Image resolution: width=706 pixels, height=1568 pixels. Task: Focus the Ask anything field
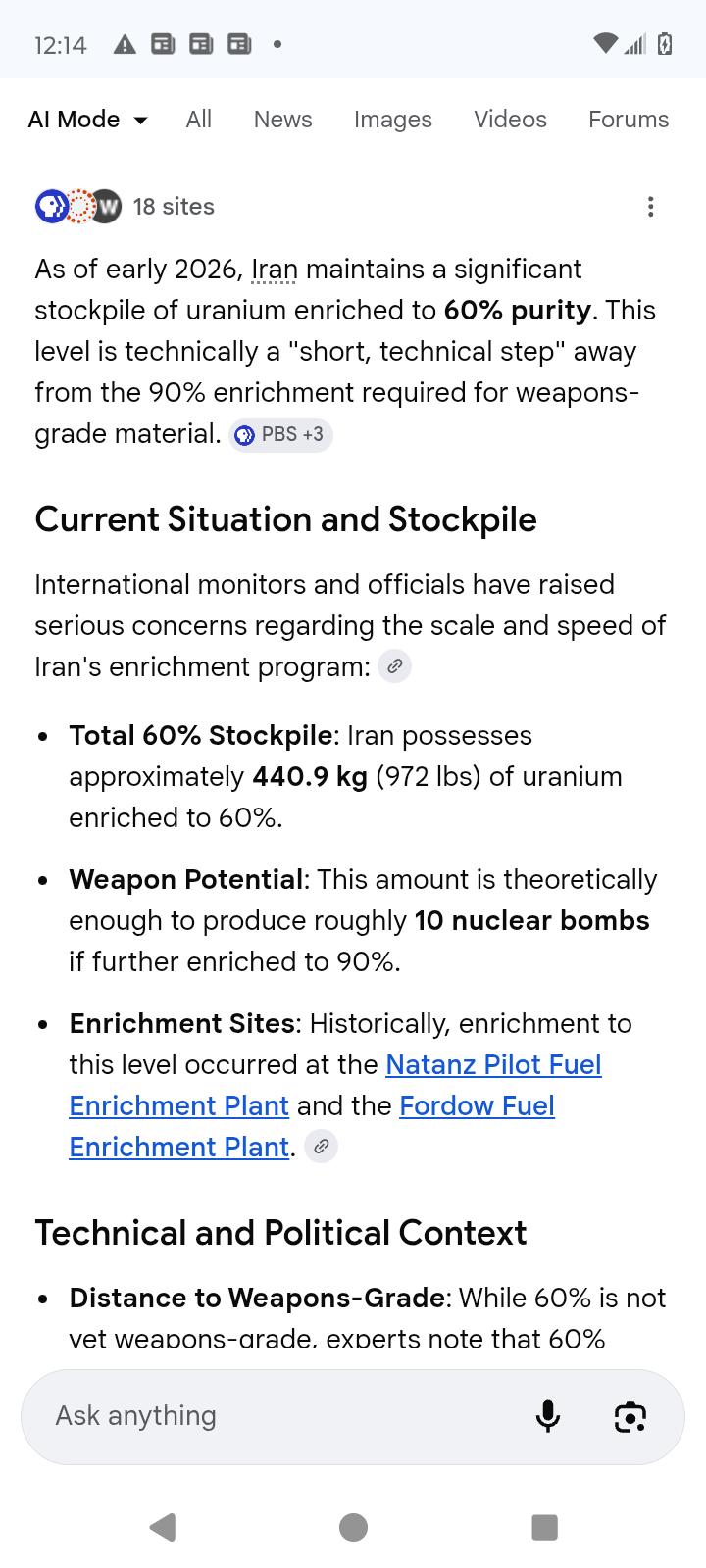pos(275,1416)
